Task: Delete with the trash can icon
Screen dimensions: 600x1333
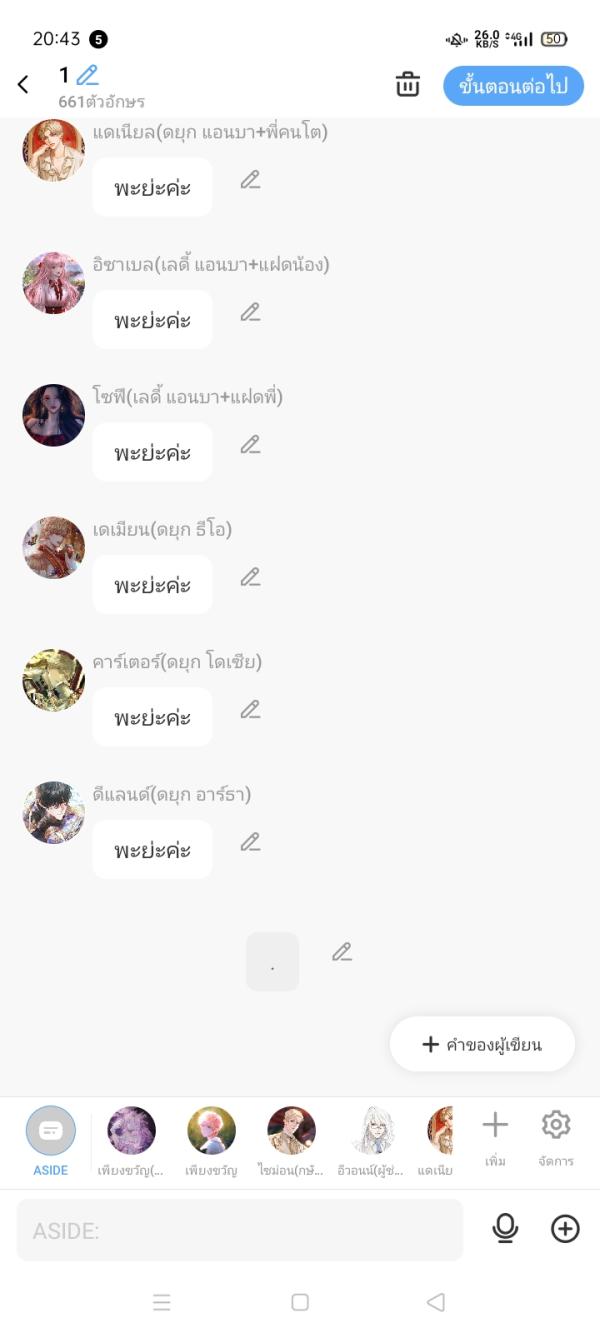Action: [408, 85]
